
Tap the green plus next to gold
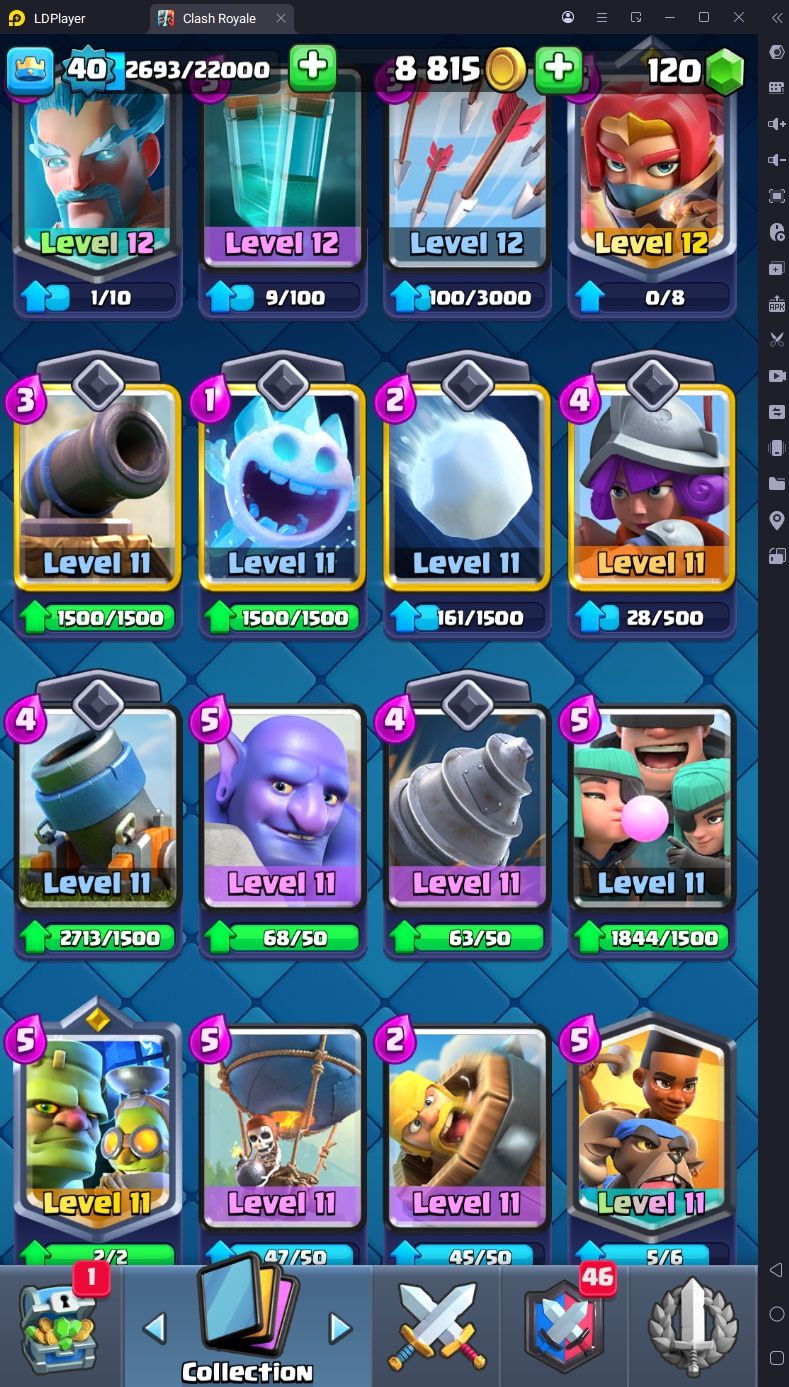point(558,68)
